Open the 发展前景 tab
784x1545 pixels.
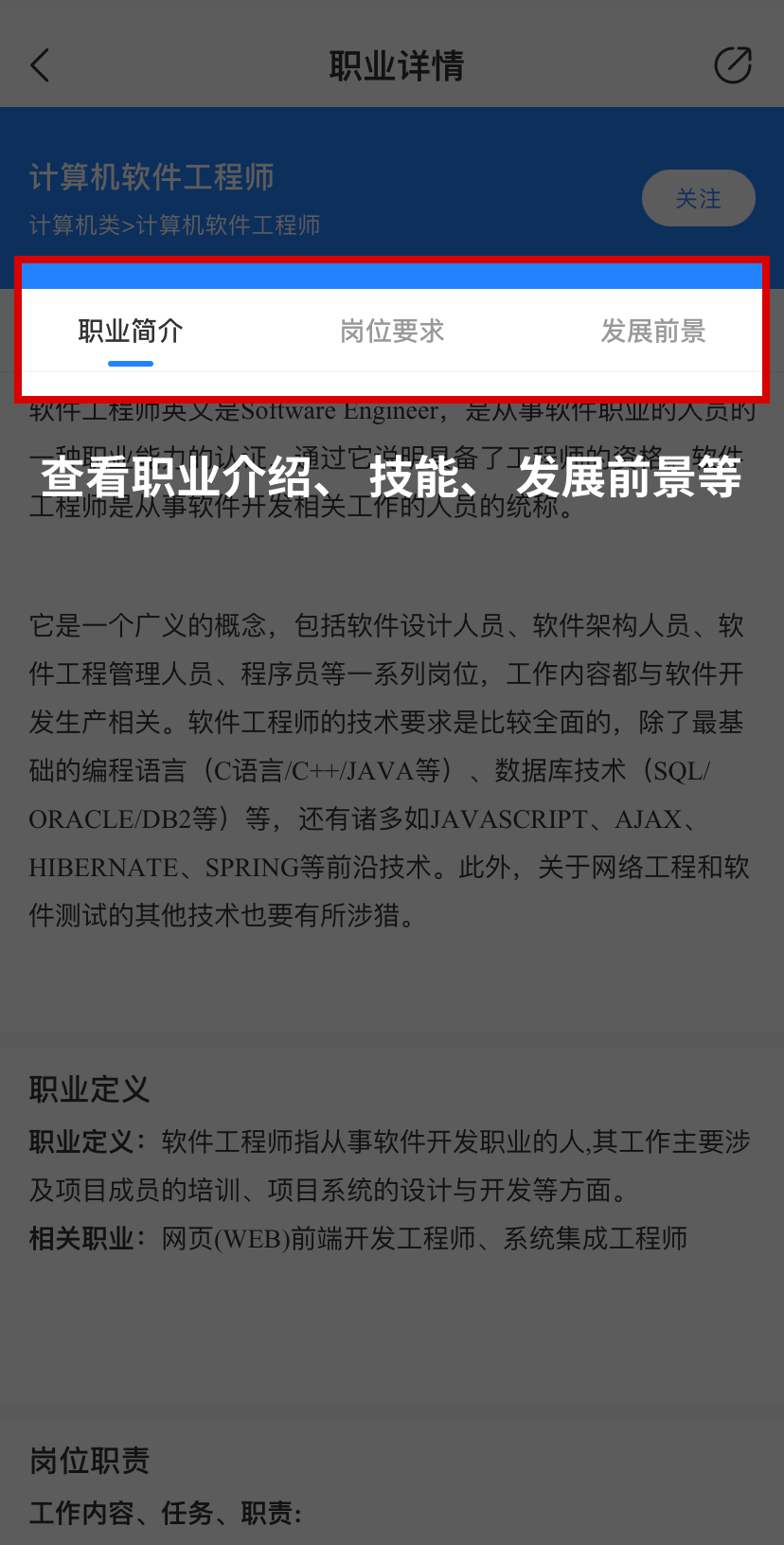point(653,332)
